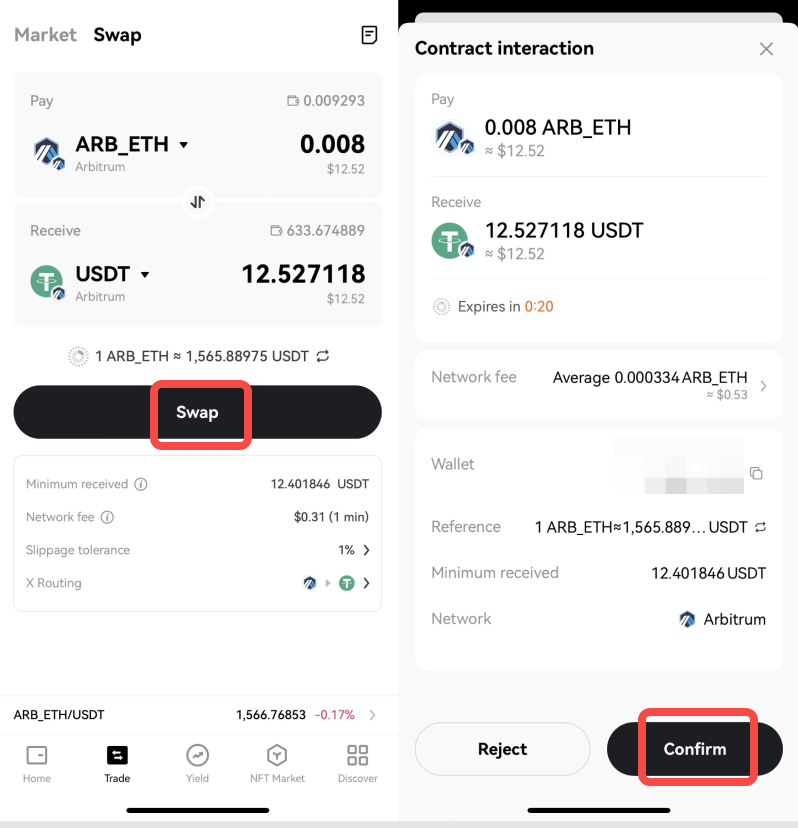Close the Contract interaction dialog
The image size is (798, 828).
(766, 49)
